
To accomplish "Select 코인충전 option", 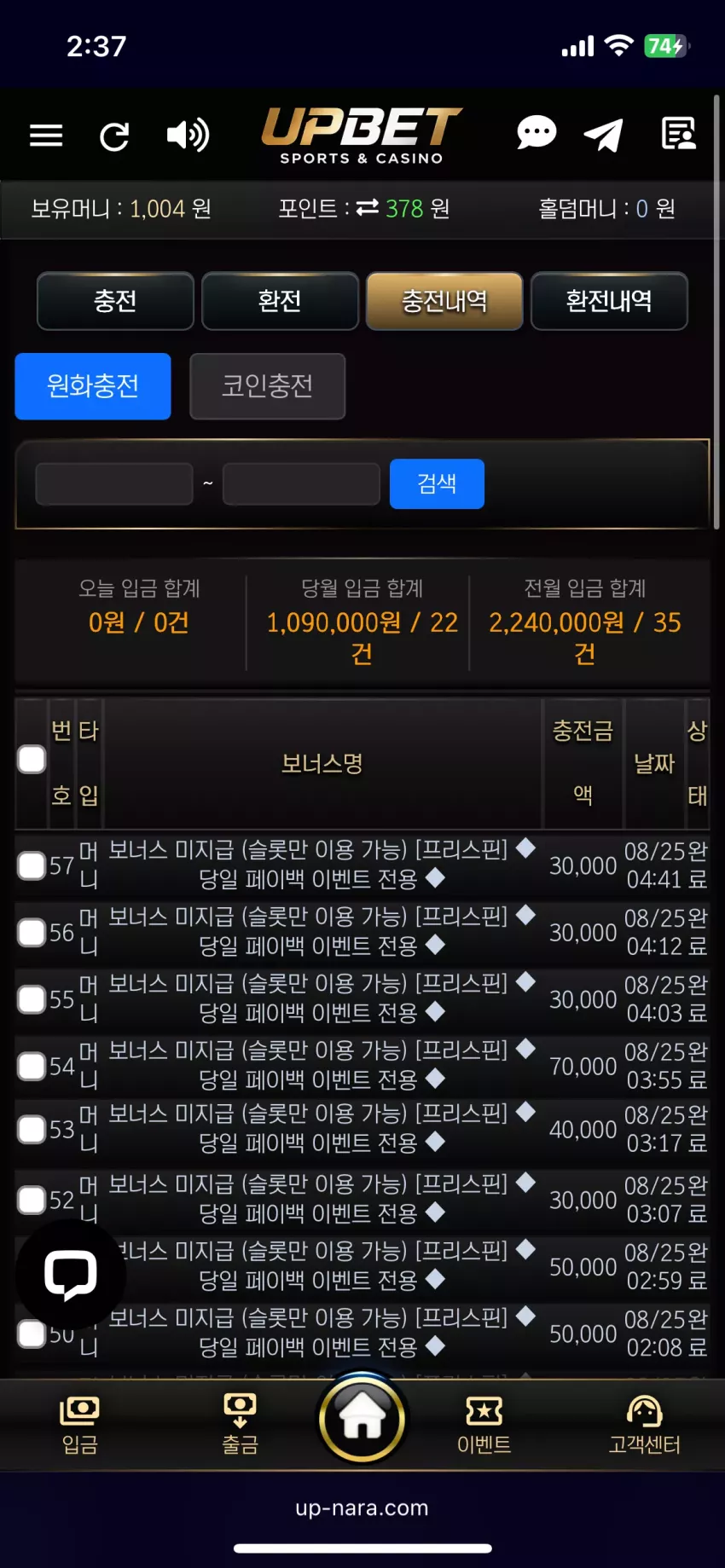I will 267,386.
